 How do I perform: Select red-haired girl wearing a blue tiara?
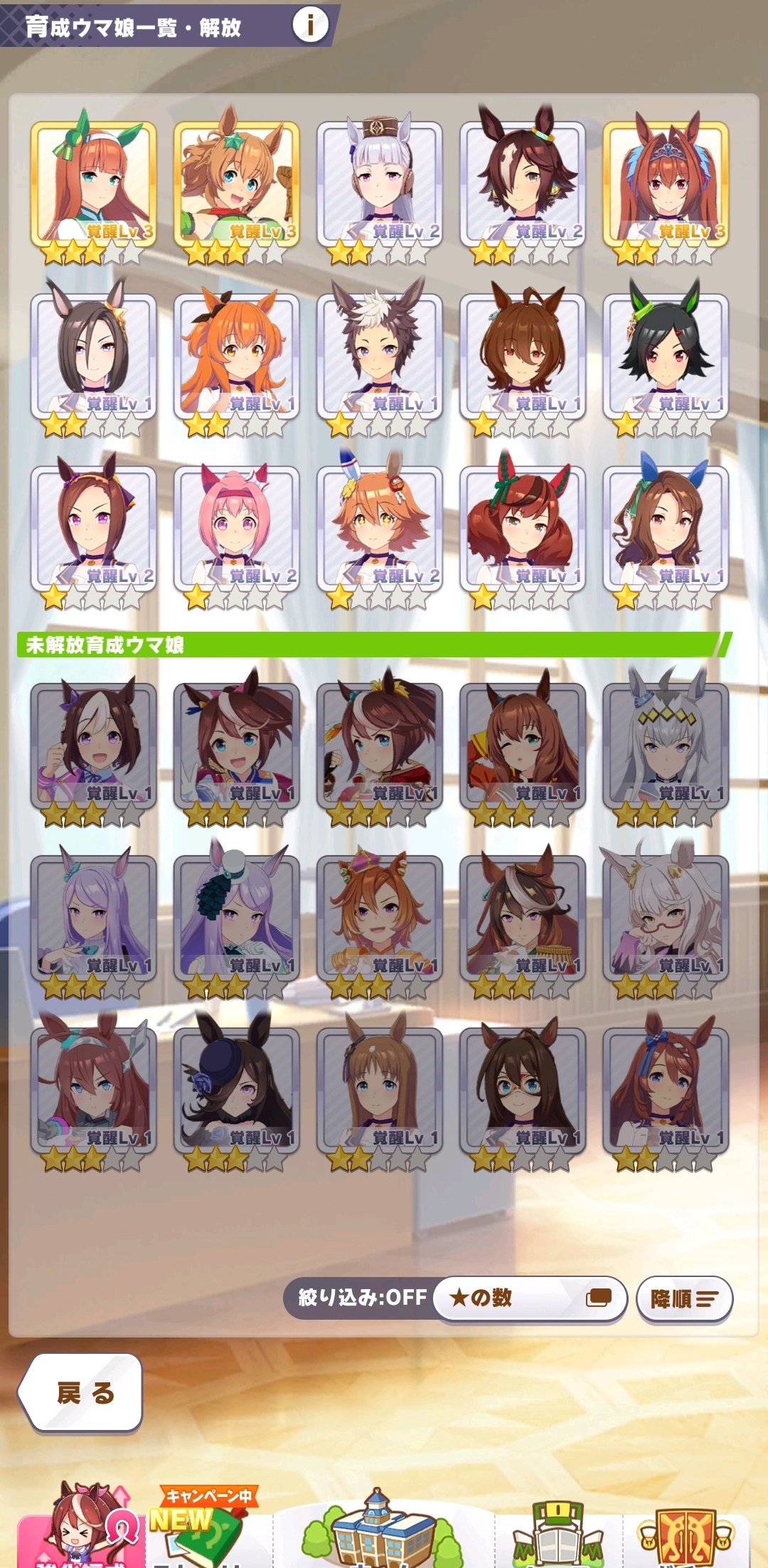(x=666, y=184)
